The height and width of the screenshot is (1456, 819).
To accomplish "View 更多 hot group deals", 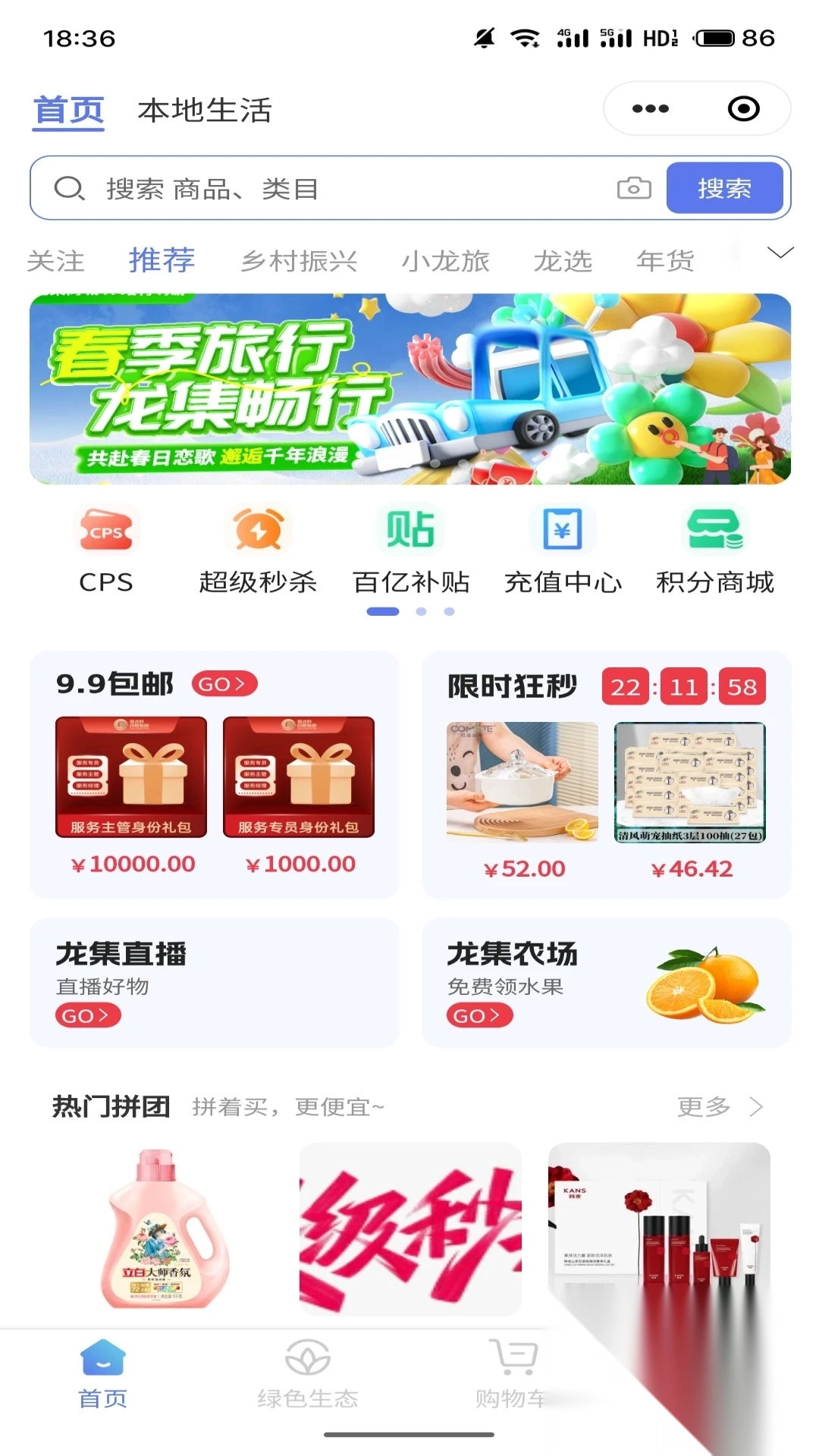I will (719, 1107).
